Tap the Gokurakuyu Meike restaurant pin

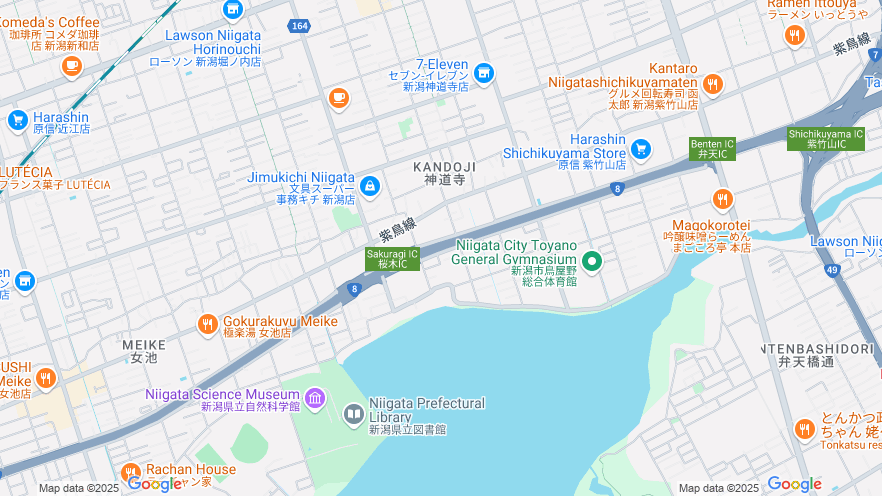tap(208, 323)
